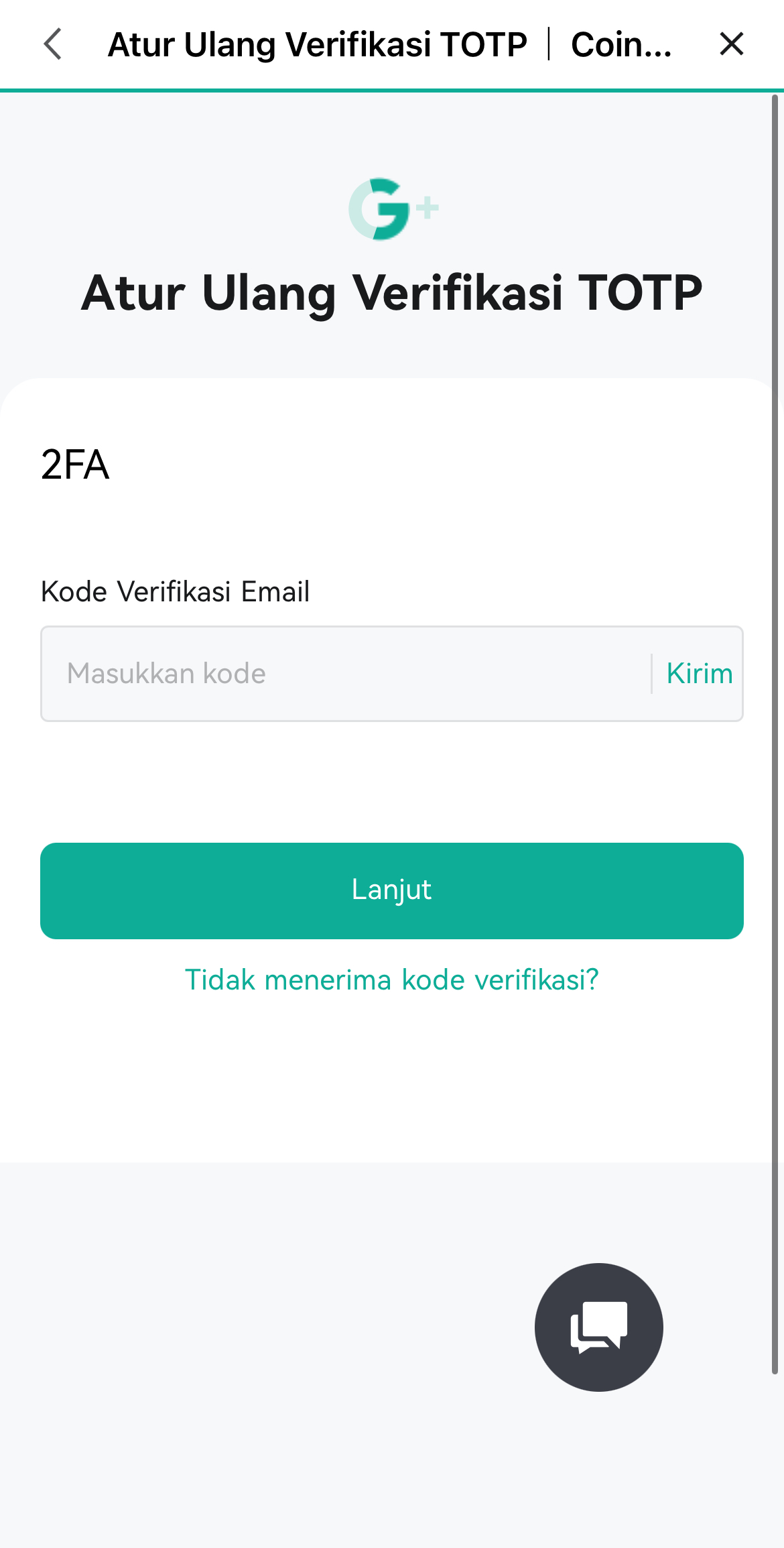Open the live chat support bubble

[x=598, y=1327]
